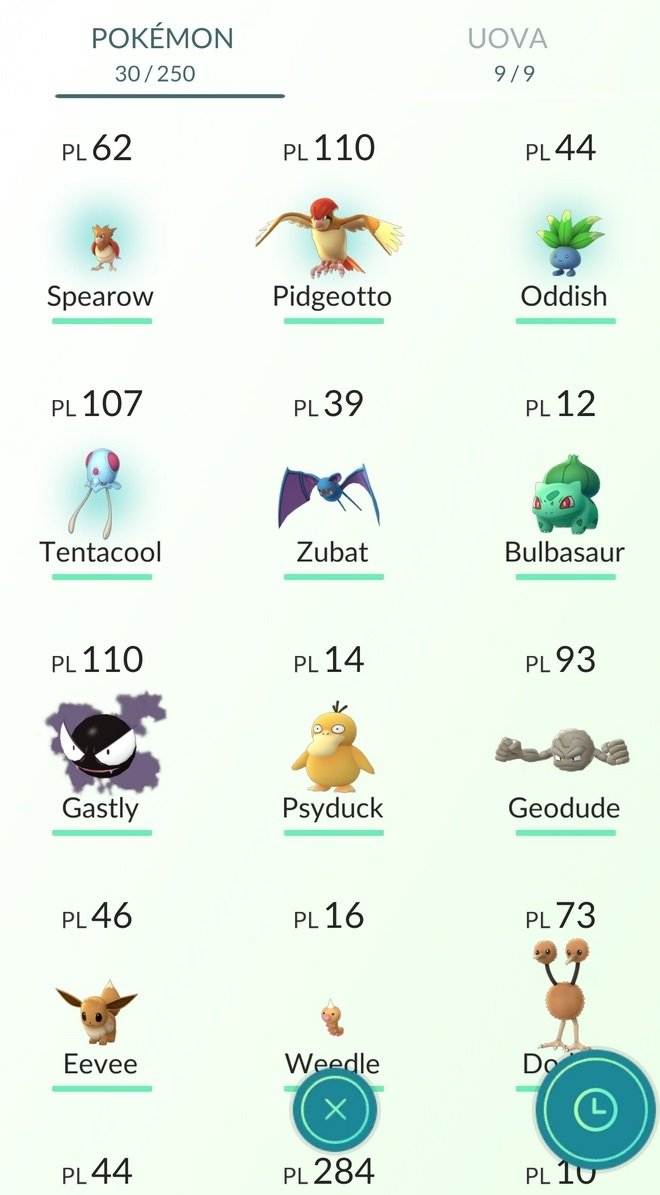Image resolution: width=660 pixels, height=1195 pixels.
Task: Open the sort-by-recent clock button
Action: pyautogui.click(x=594, y=1110)
